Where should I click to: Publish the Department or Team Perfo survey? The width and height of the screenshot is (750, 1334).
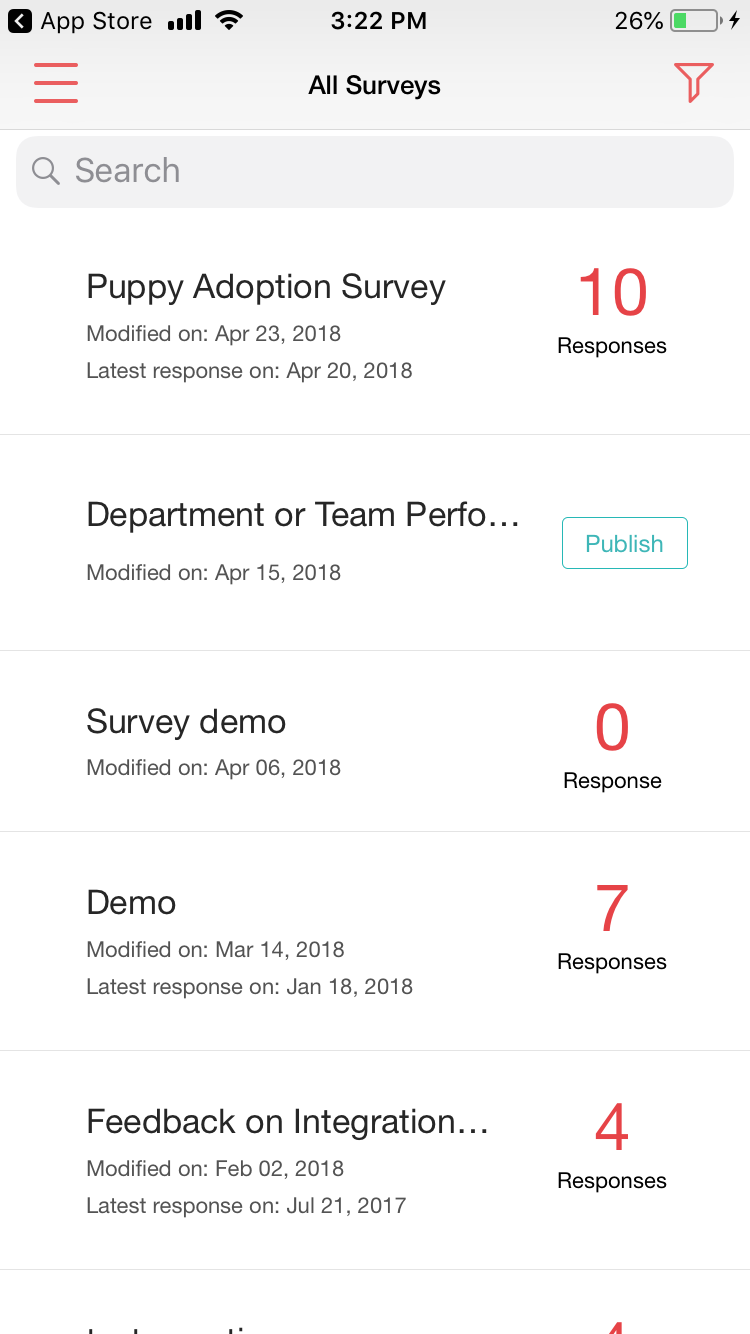tap(624, 543)
